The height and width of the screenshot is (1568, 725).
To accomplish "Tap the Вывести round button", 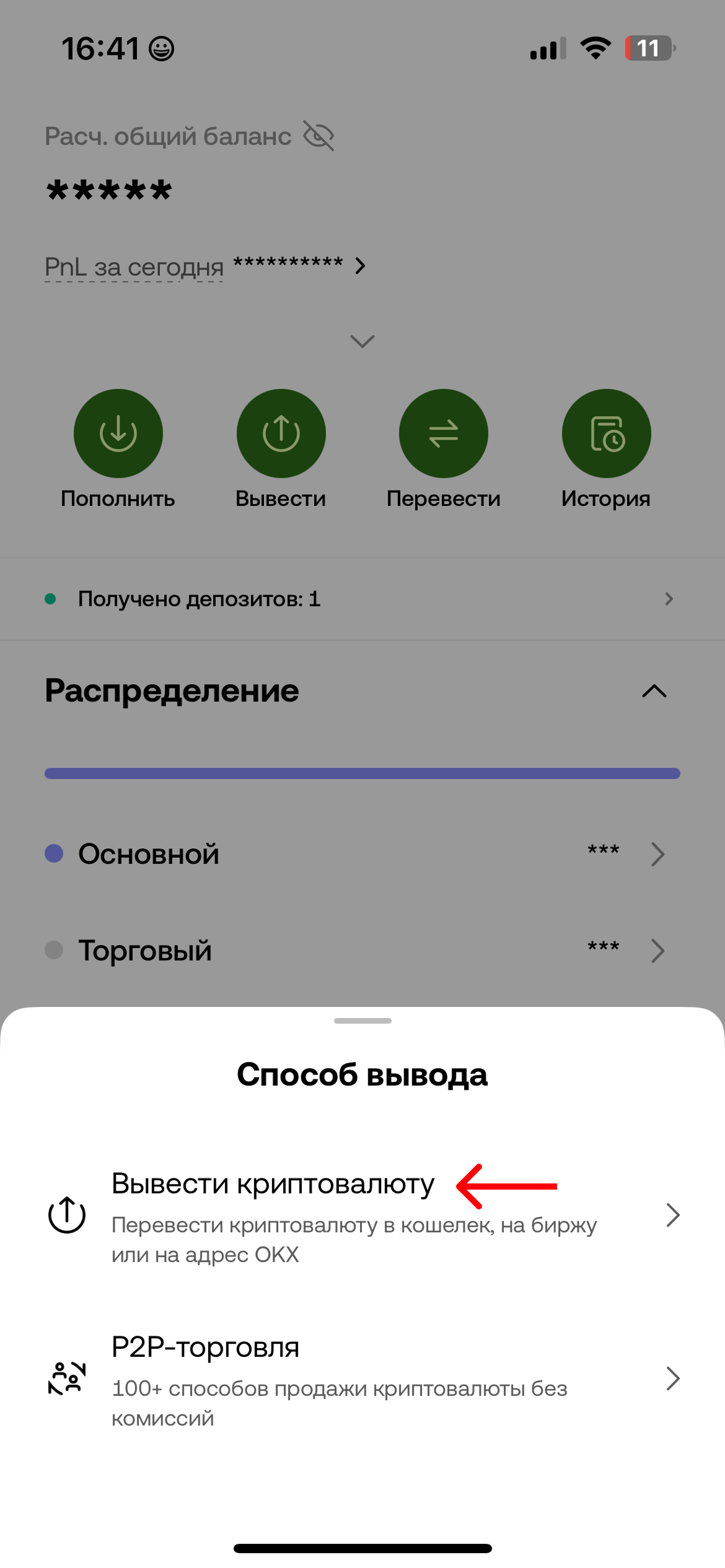I will (281, 433).
